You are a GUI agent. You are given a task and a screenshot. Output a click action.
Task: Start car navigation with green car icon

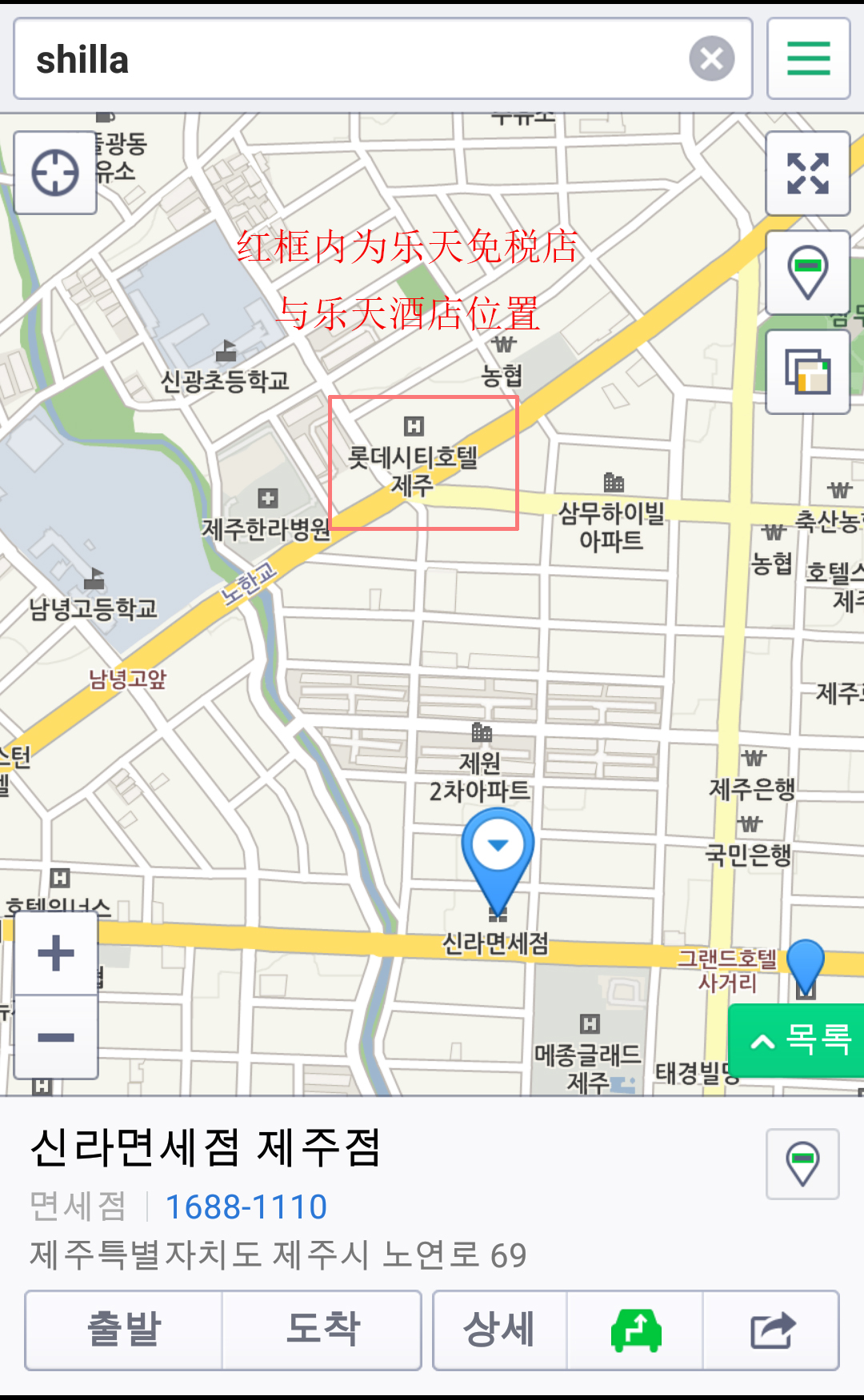(x=635, y=1330)
